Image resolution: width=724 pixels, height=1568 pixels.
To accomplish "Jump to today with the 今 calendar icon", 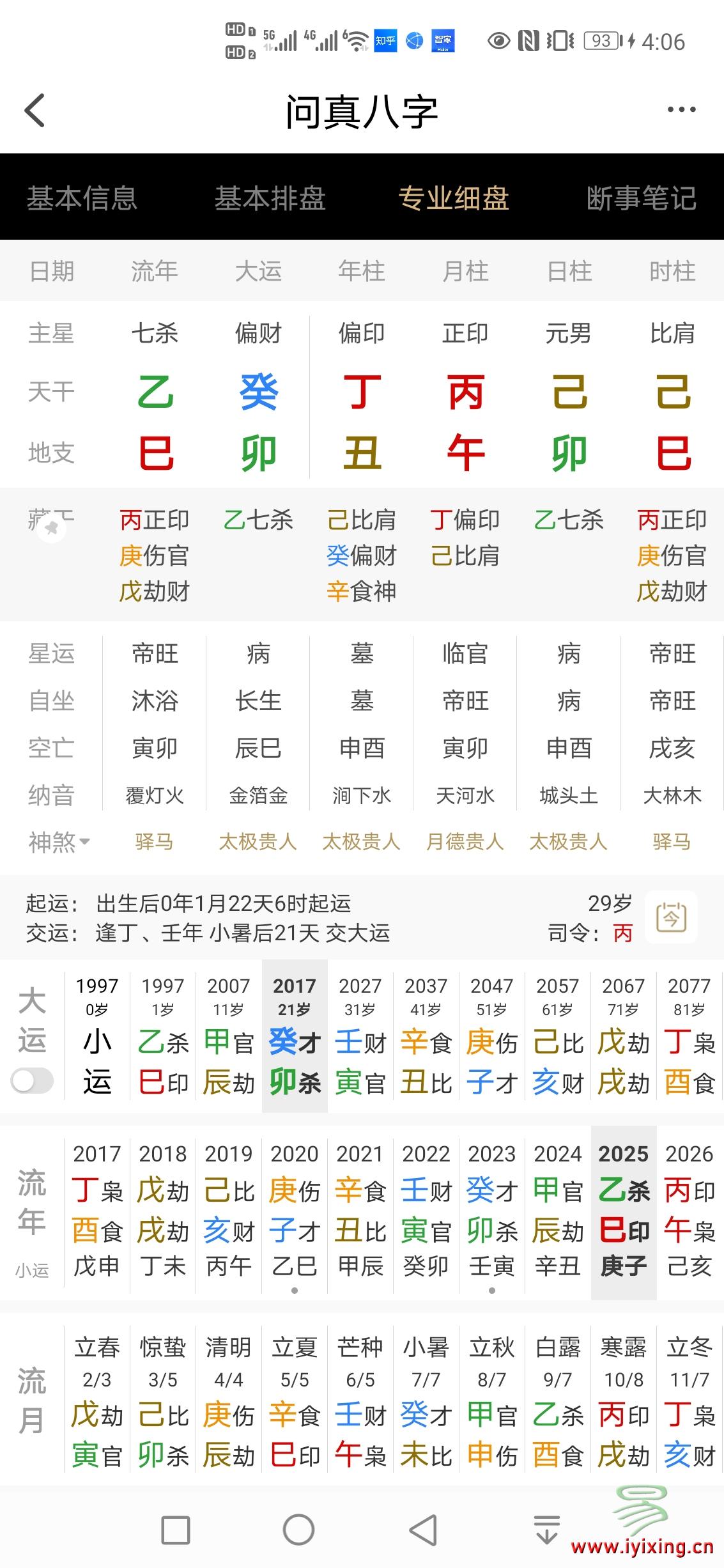I will point(671,917).
